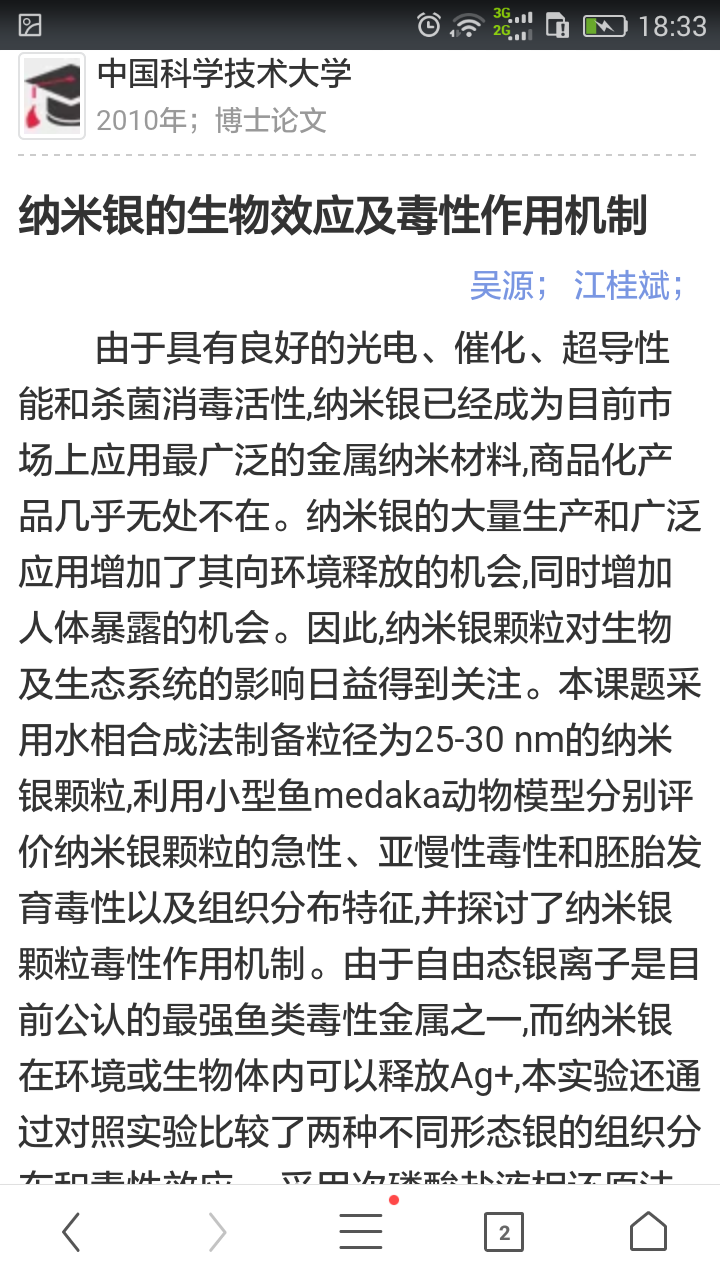Open author link 吴源
Screen dimensions: 720x1280
click(x=502, y=286)
